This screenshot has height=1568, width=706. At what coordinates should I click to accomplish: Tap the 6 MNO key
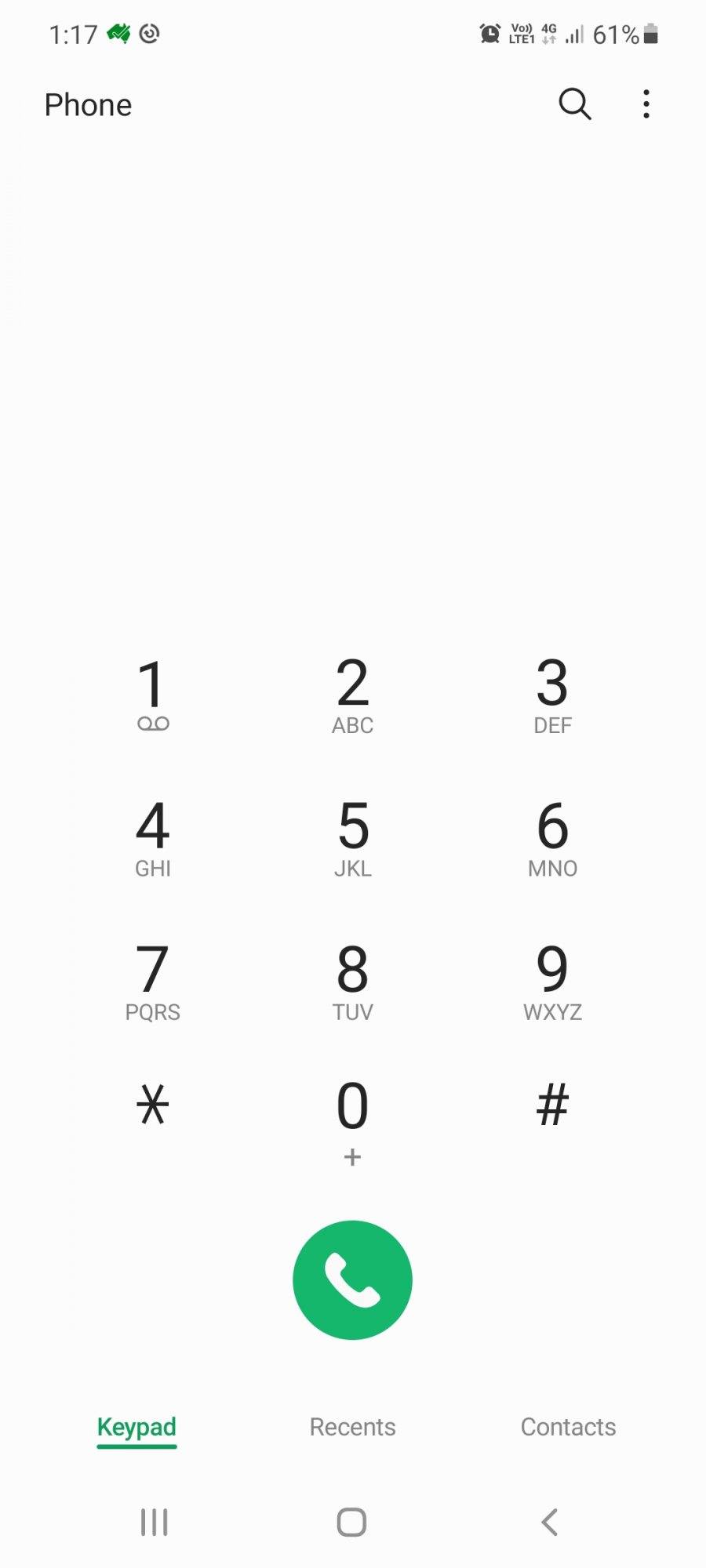pyautogui.click(x=552, y=838)
